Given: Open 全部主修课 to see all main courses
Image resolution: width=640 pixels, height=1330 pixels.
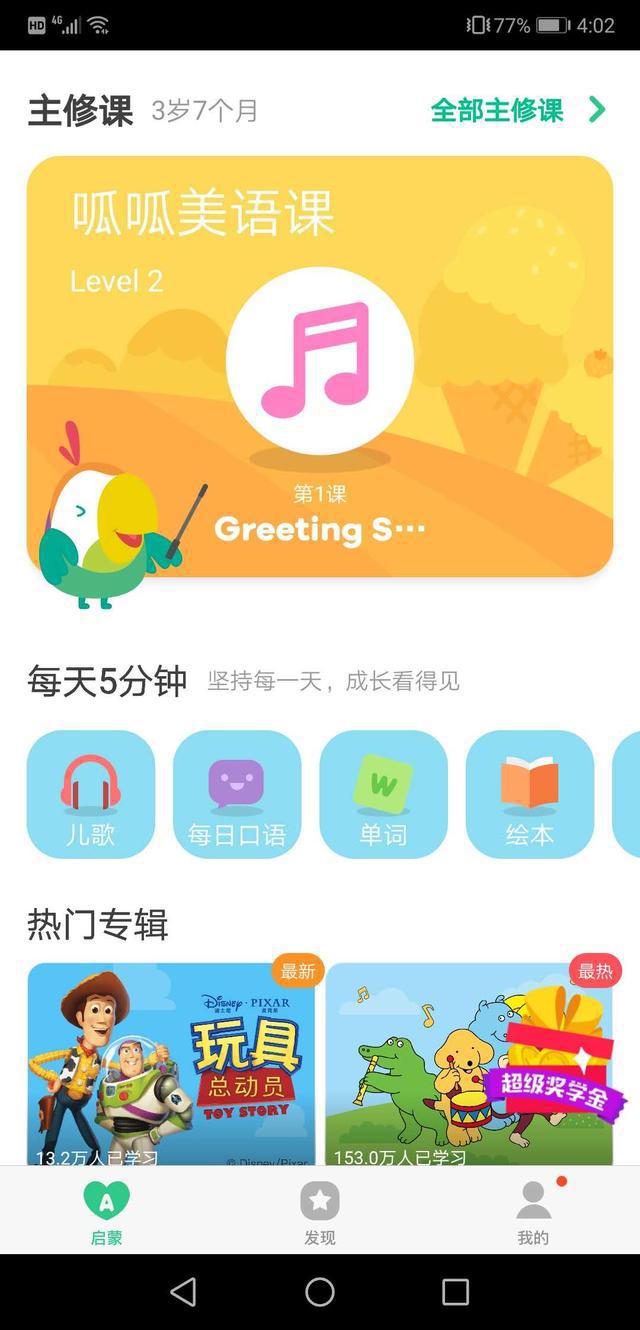Looking at the screenshot, I should pyautogui.click(x=518, y=110).
